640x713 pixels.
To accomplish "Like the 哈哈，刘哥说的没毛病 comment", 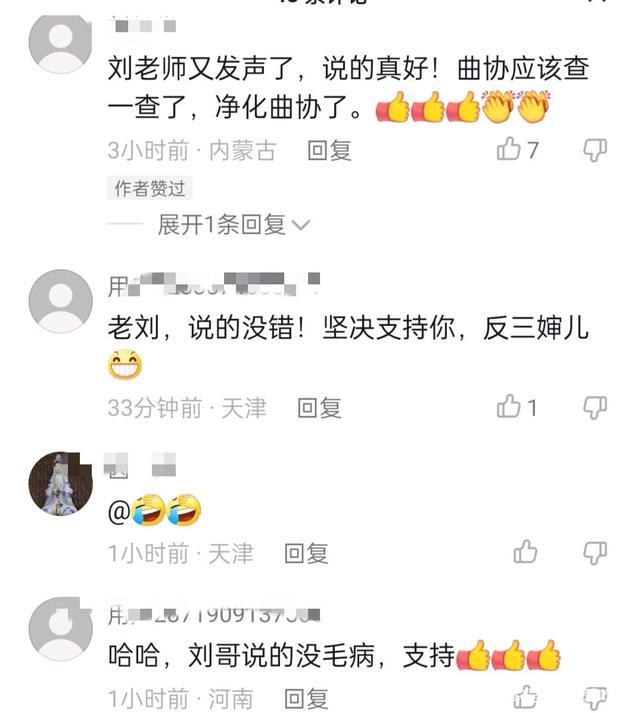I will [x=525, y=697].
